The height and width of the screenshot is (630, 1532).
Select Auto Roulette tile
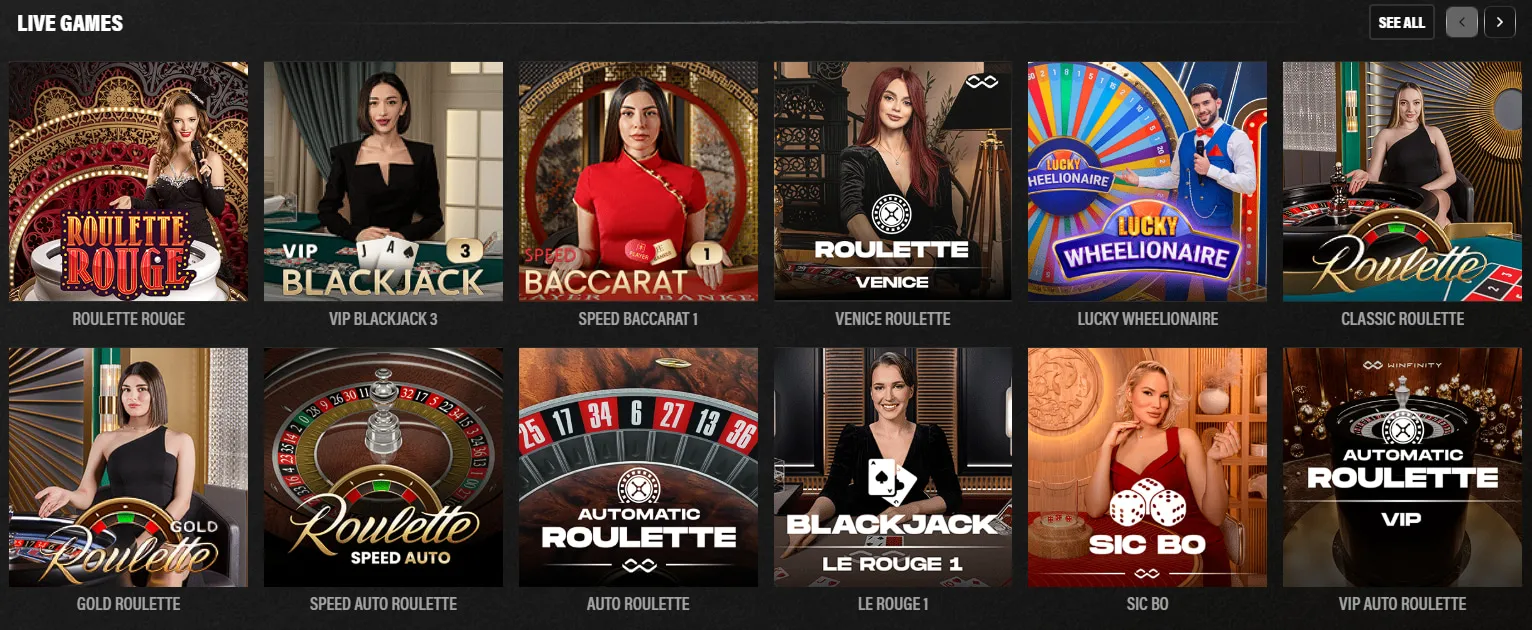click(638, 467)
